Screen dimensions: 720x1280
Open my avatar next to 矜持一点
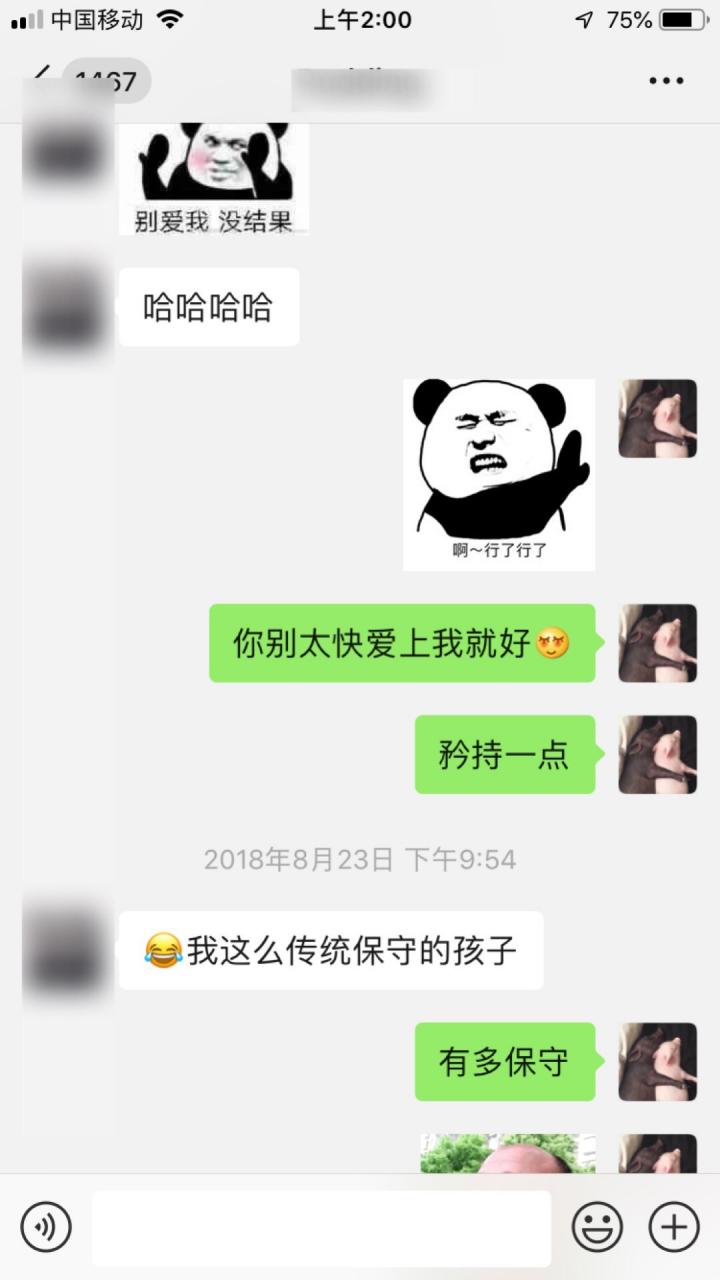click(657, 754)
